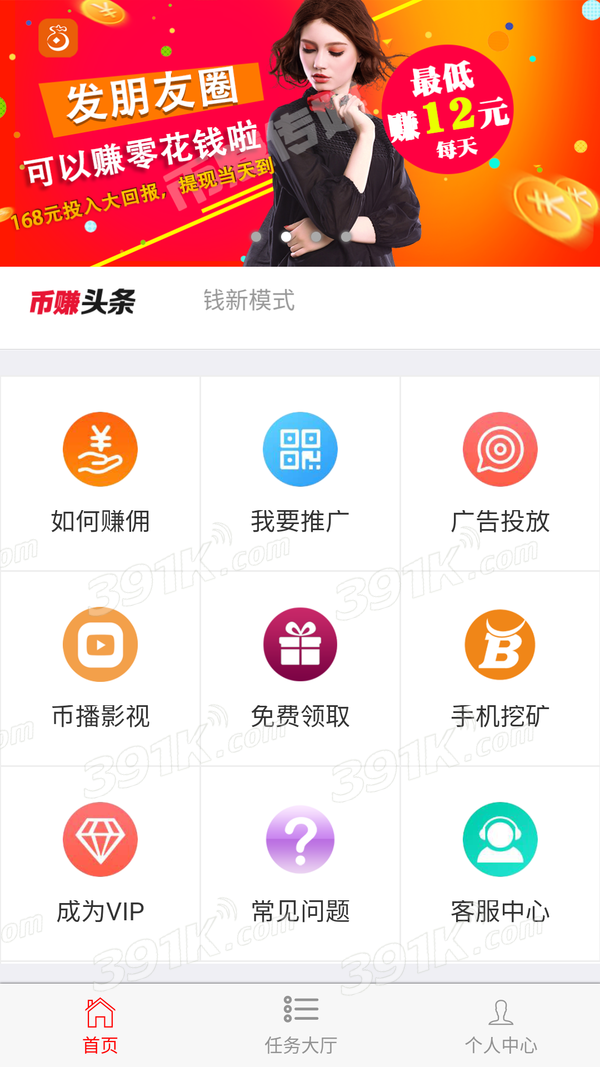Image resolution: width=600 pixels, height=1067 pixels.
Task: Launch 币播影视 video section
Action: [x=100, y=667]
